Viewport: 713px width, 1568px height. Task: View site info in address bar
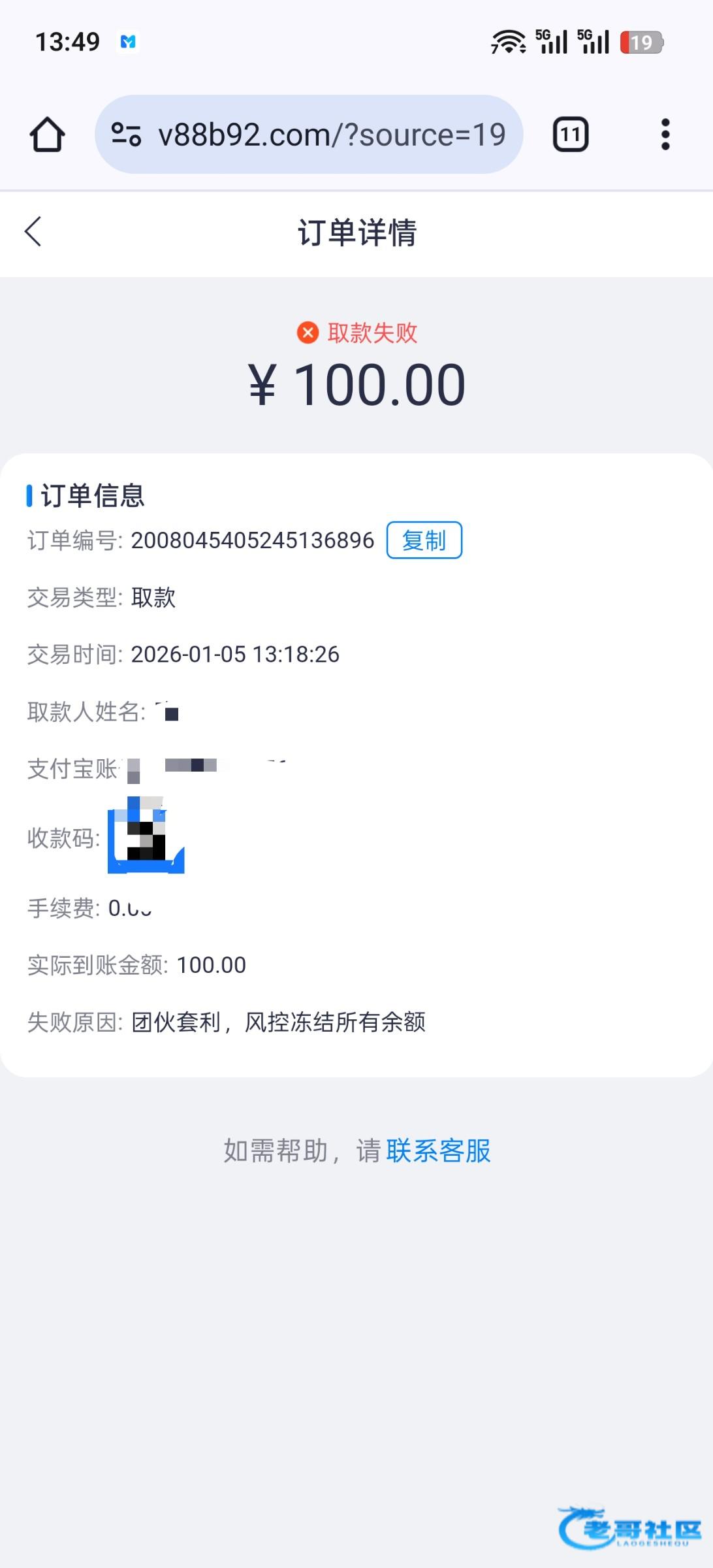(126, 135)
